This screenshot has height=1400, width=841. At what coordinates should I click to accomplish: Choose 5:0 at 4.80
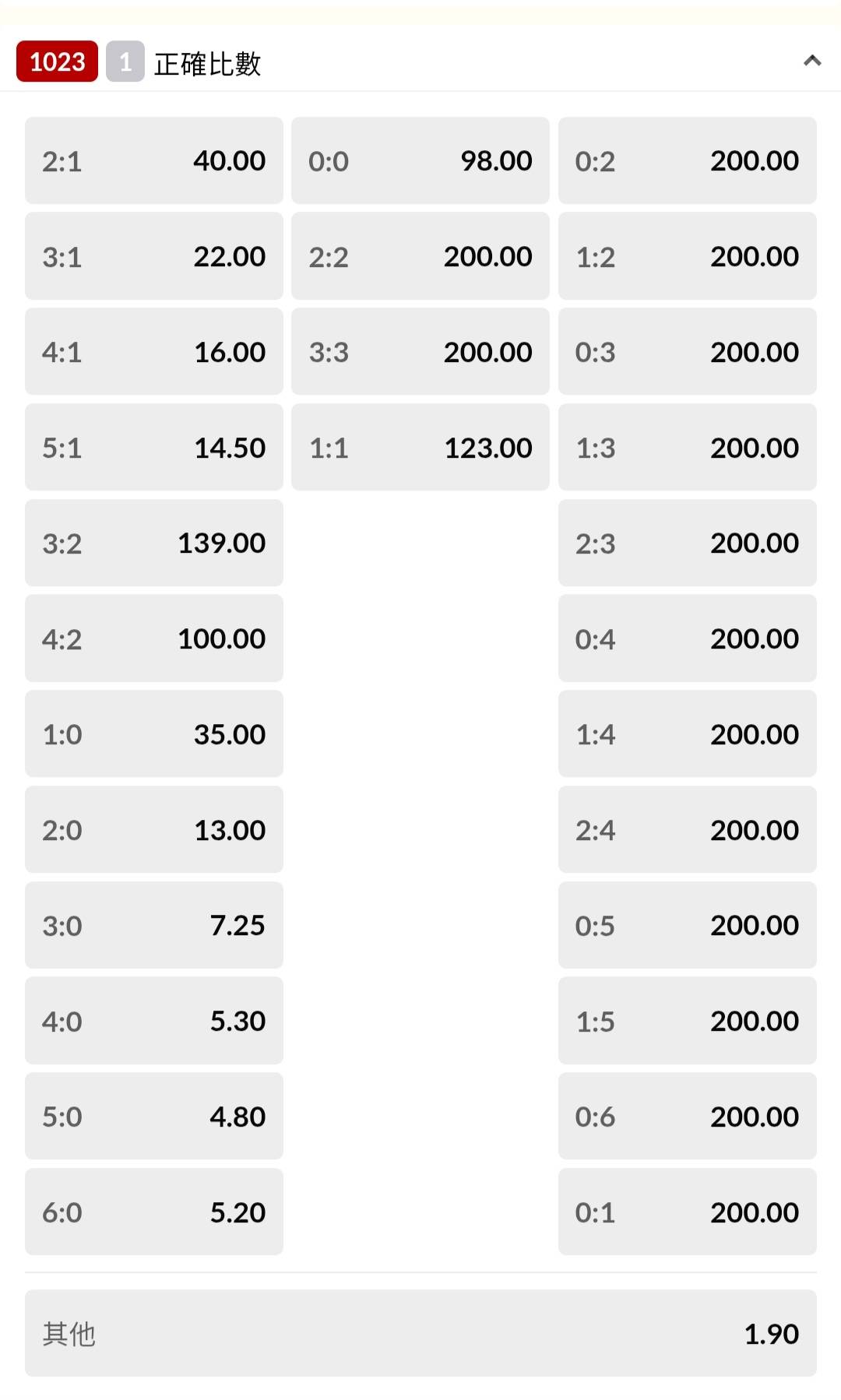pos(154,1116)
